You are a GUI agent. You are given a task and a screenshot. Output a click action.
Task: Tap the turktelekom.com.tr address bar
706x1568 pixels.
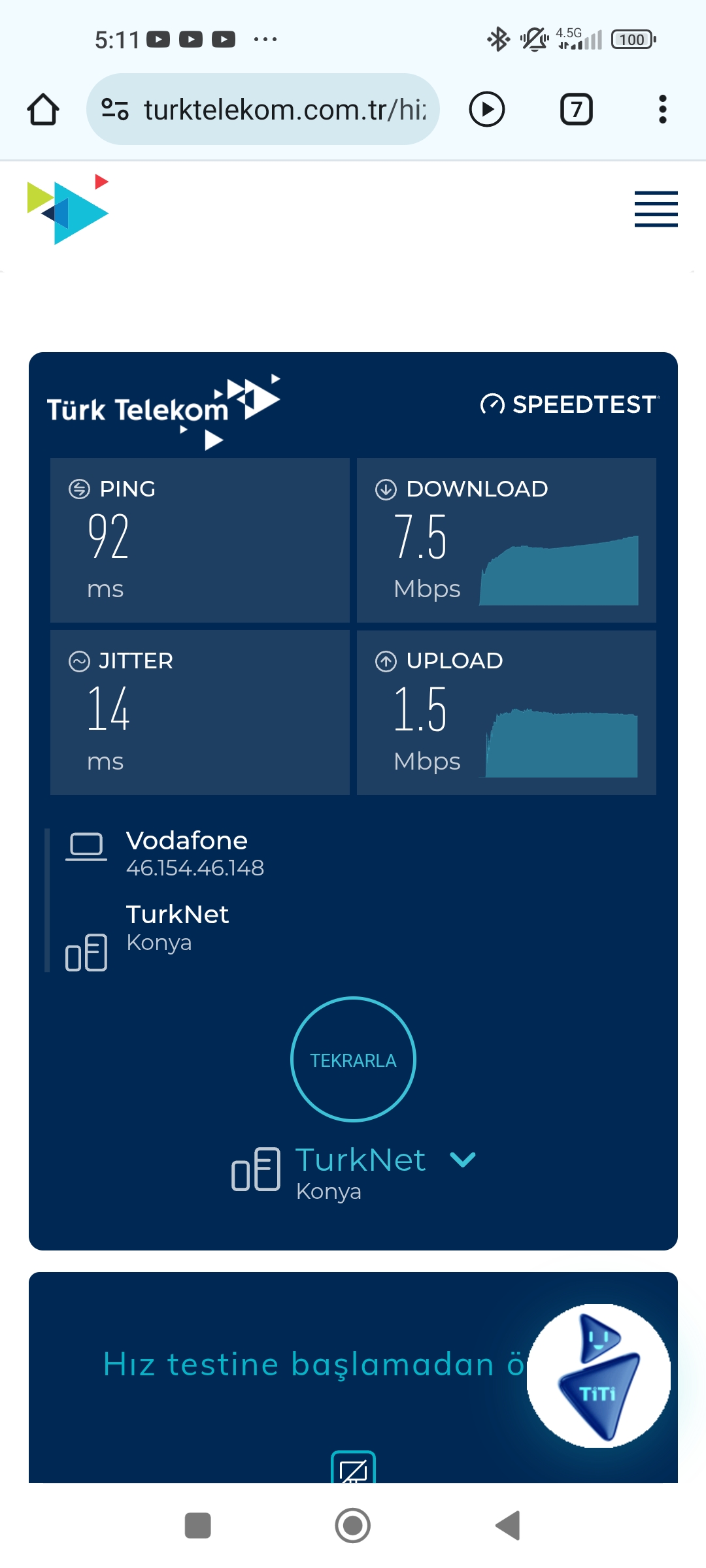[x=284, y=109]
